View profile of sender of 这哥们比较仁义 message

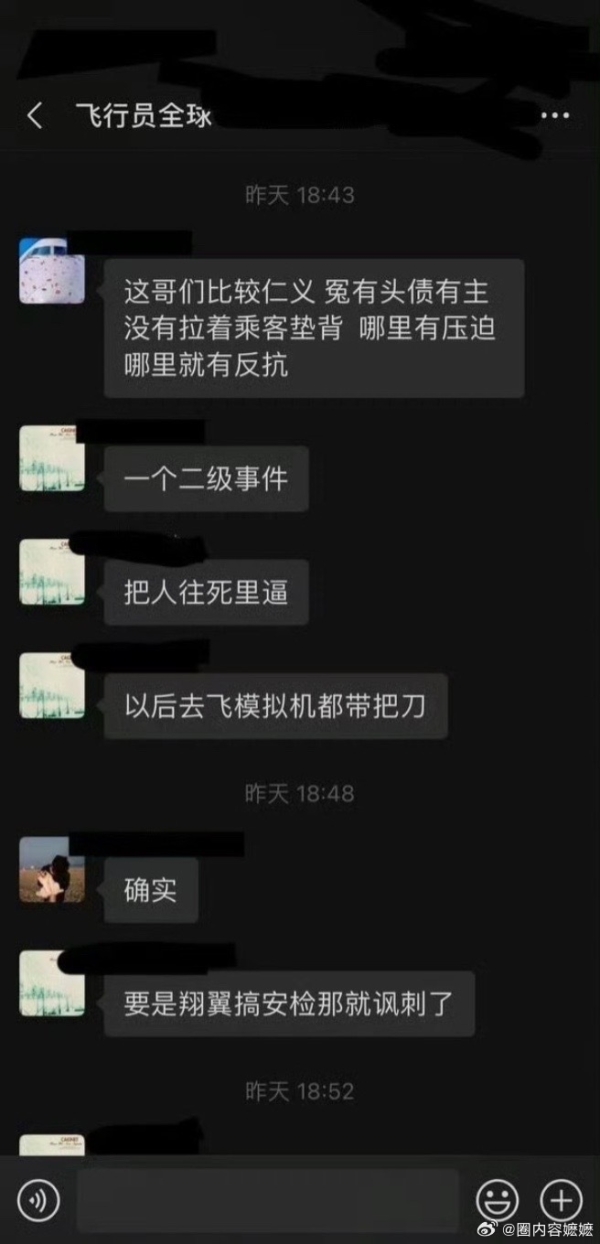52,270
